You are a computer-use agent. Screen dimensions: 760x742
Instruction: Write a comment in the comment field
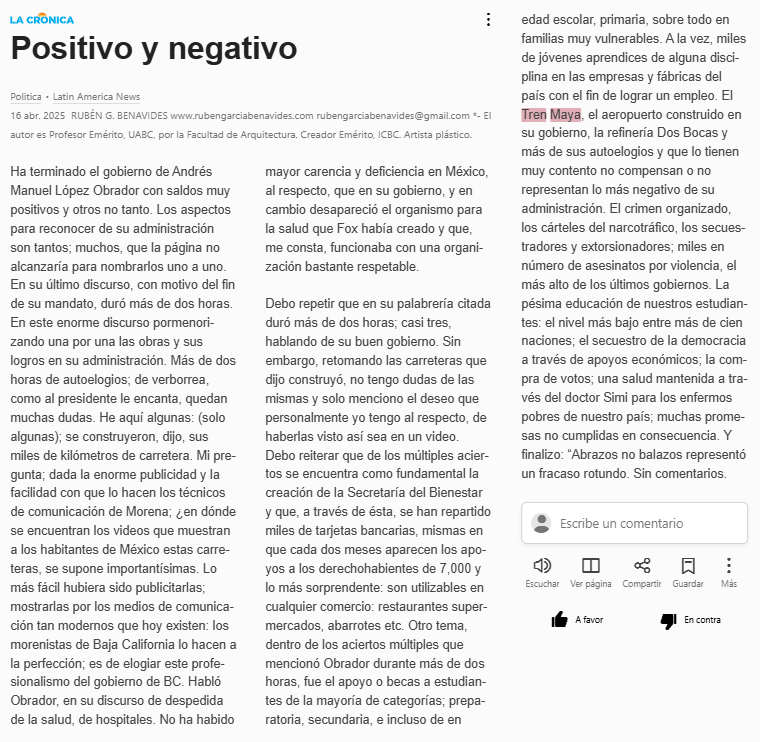pos(634,523)
